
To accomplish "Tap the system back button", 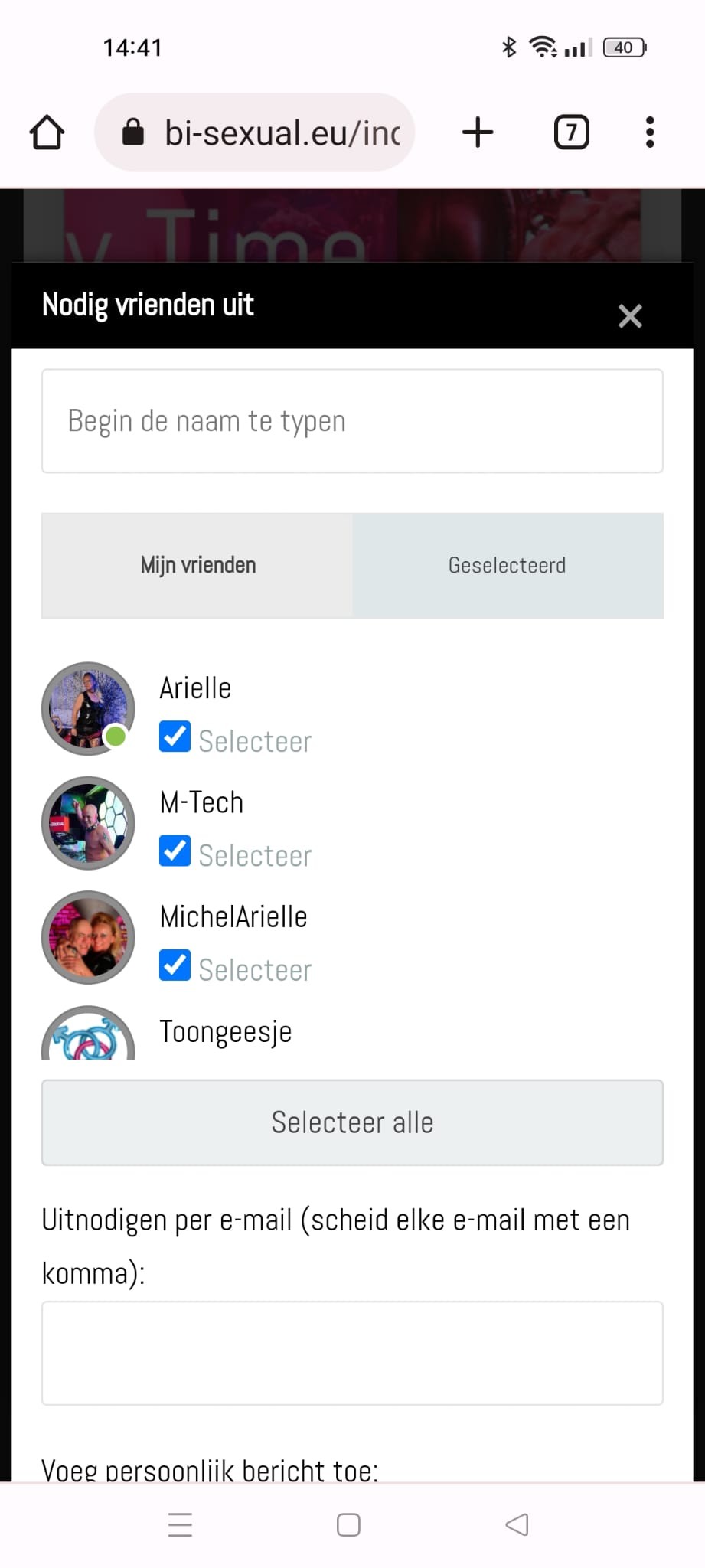I will (x=517, y=1524).
